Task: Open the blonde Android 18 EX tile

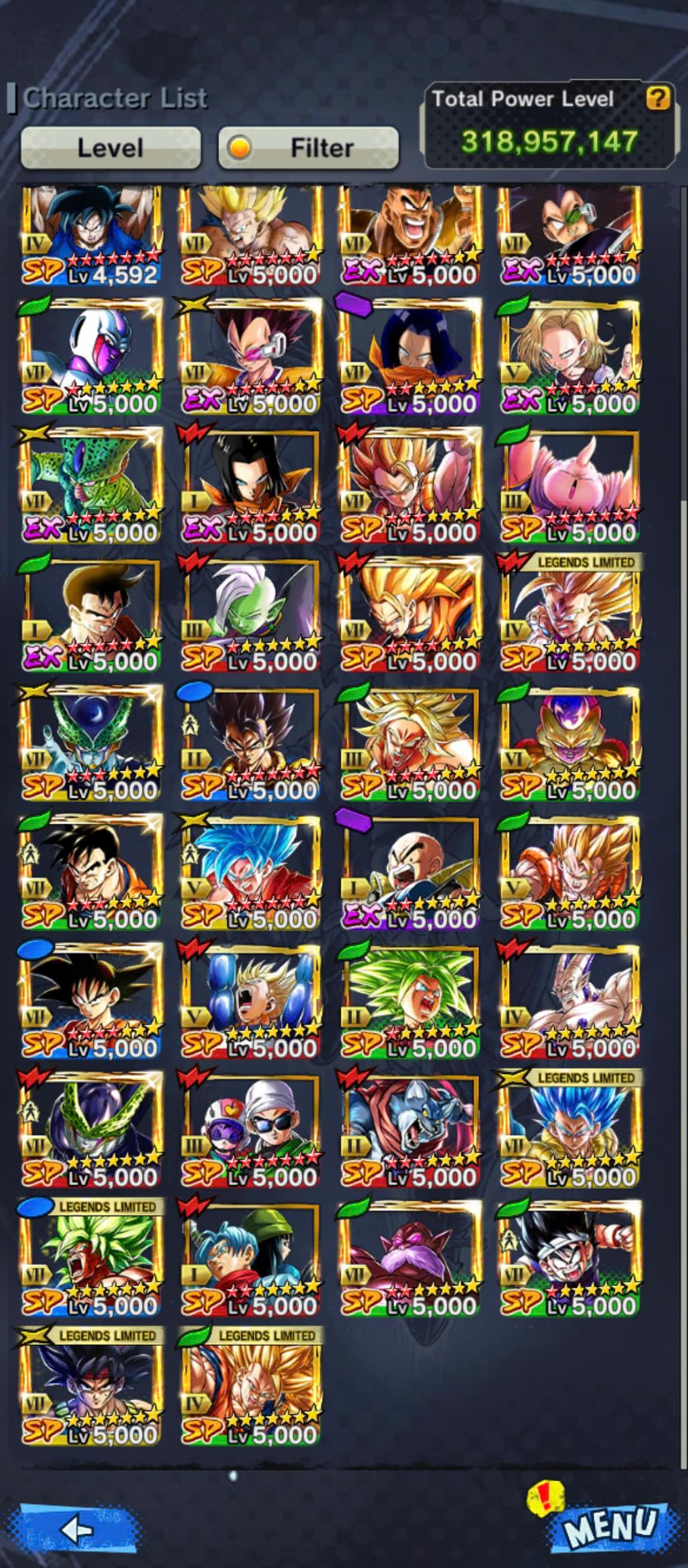Action: tap(570, 355)
